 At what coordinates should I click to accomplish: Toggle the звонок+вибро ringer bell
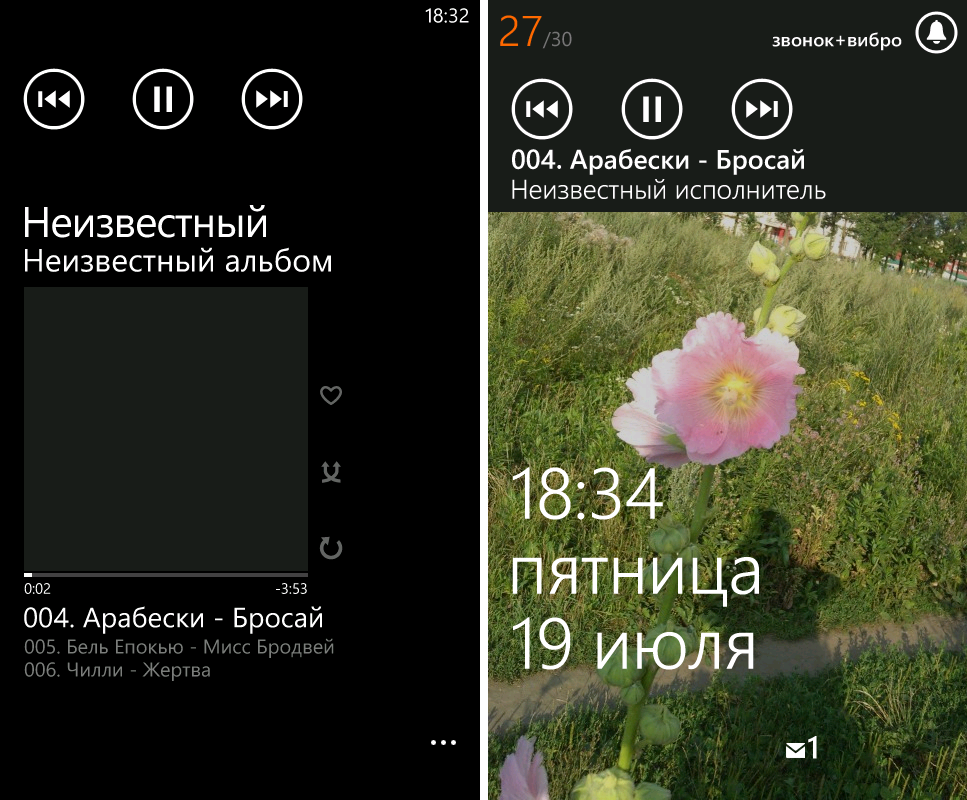point(936,34)
